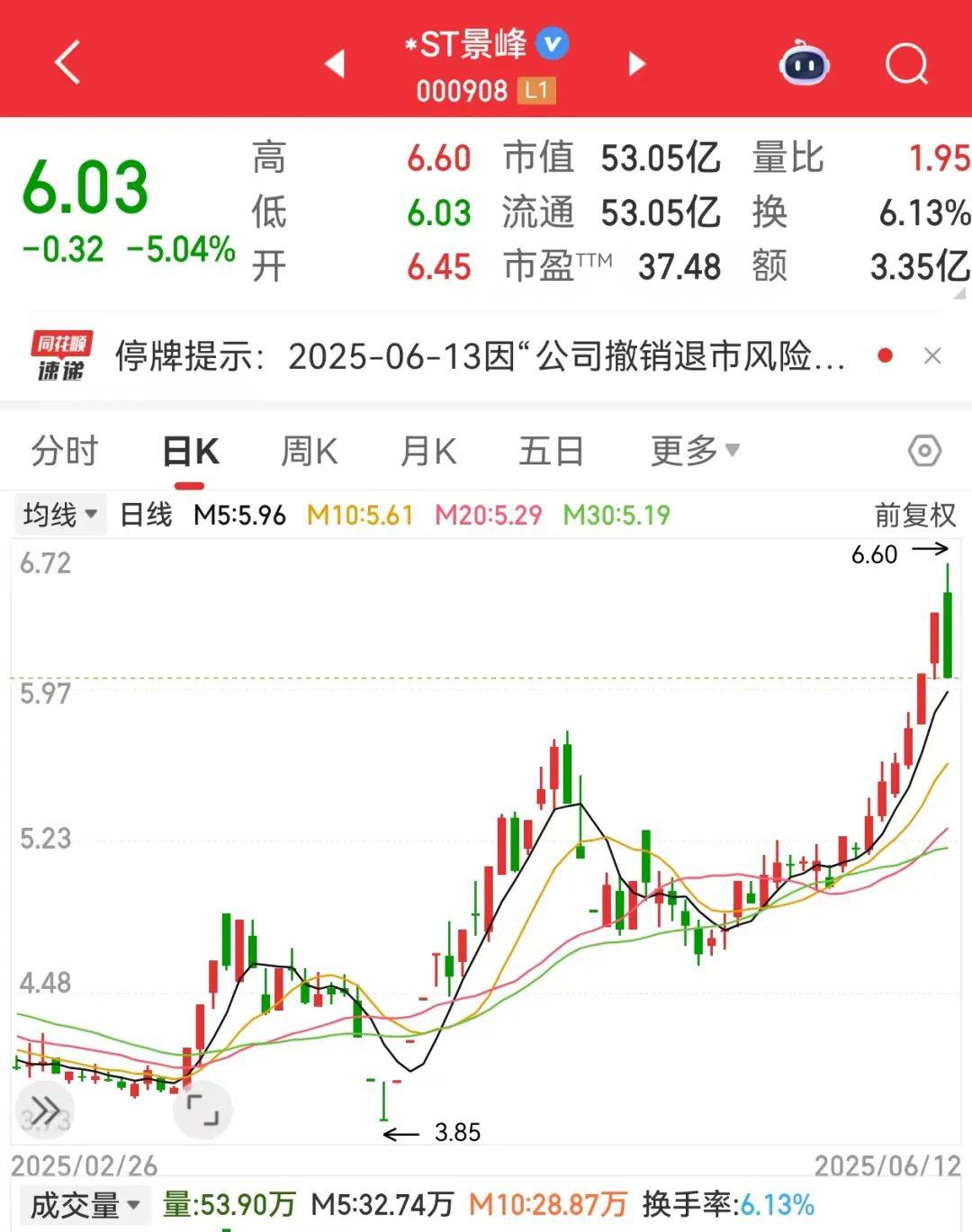972x1232 pixels.
Task: Switch to the 月K chart tab
Action: tap(428, 451)
